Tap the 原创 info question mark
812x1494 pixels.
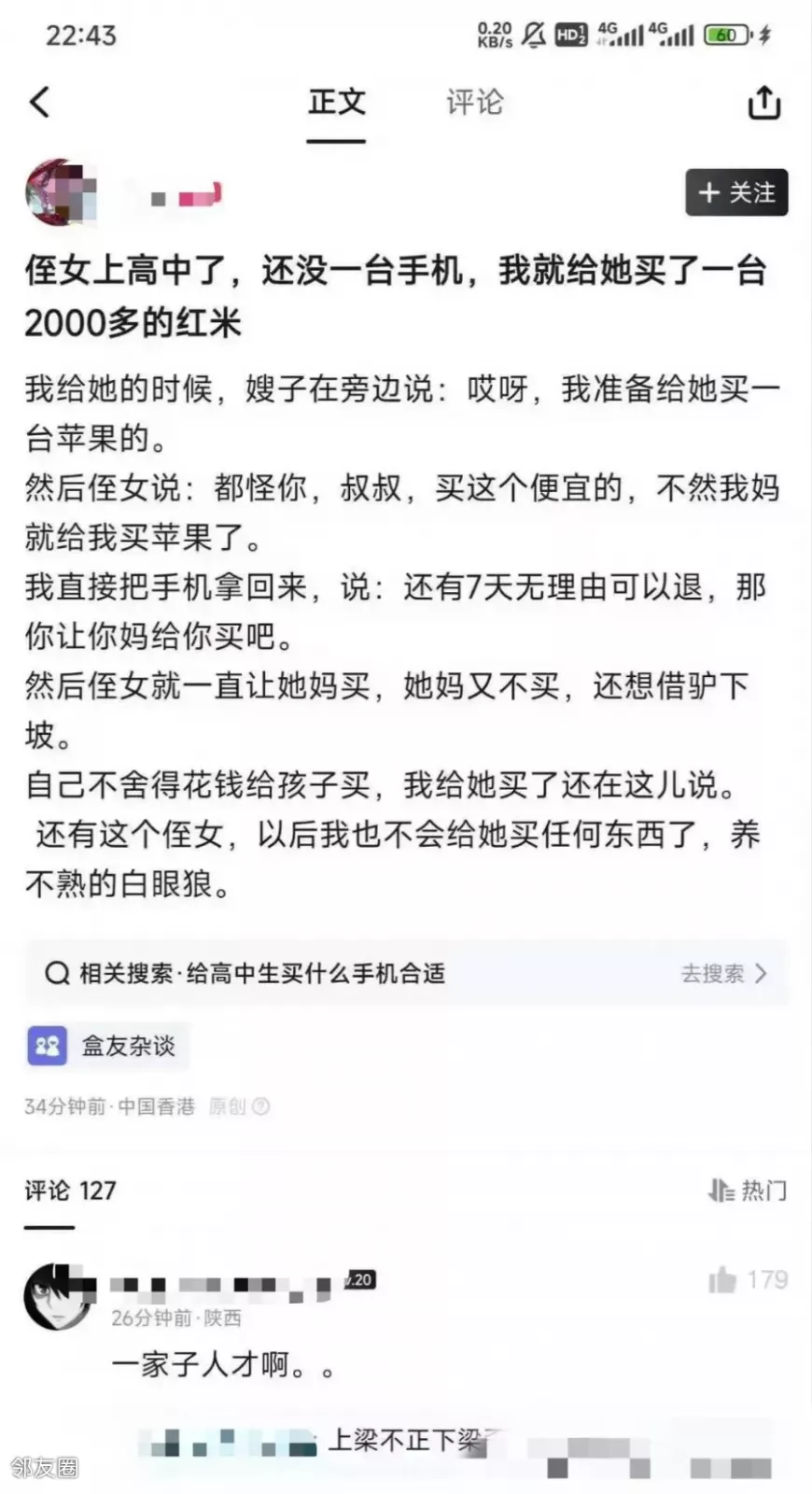coord(261,1106)
